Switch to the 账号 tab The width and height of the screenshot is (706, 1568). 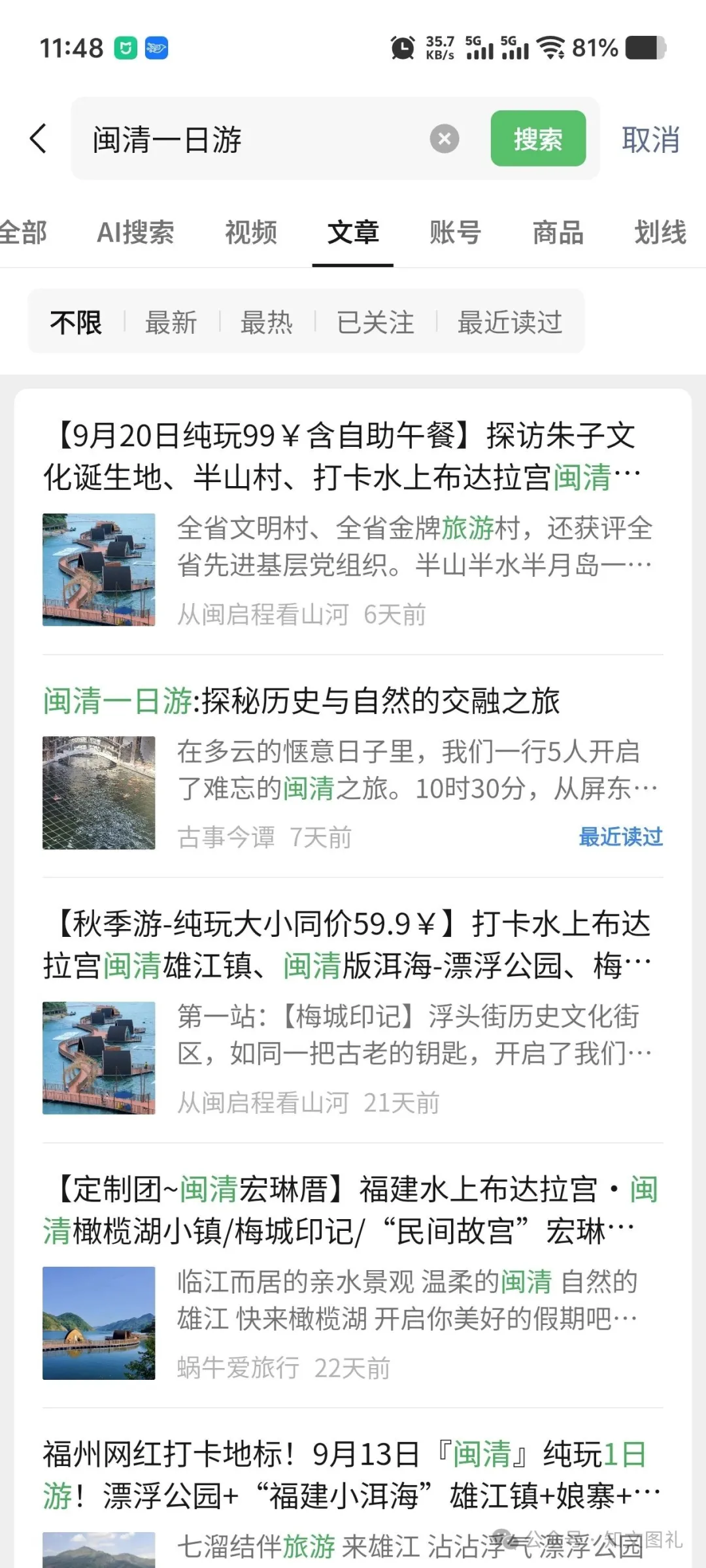pyautogui.click(x=455, y=233)
